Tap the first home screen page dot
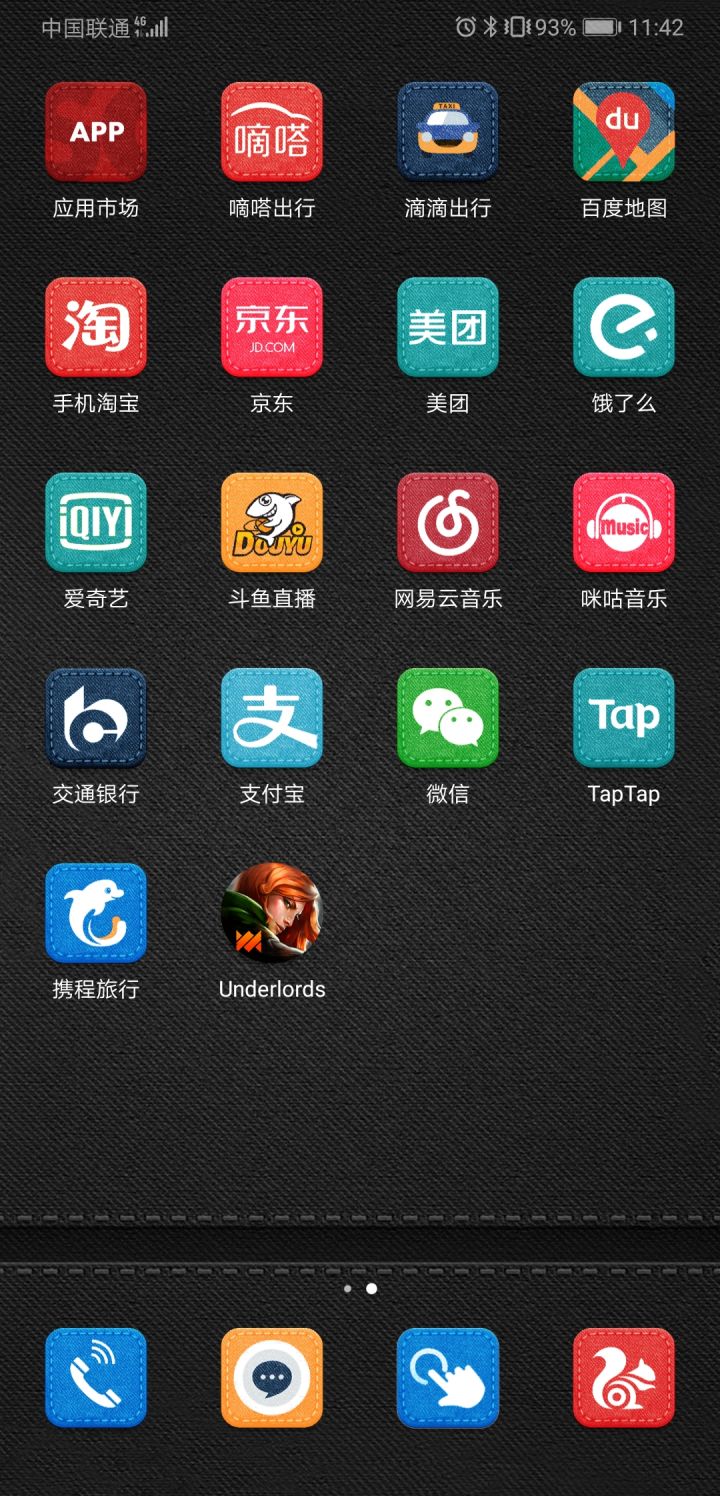This screenshot has width=720, height=1496. point(347,1288)
